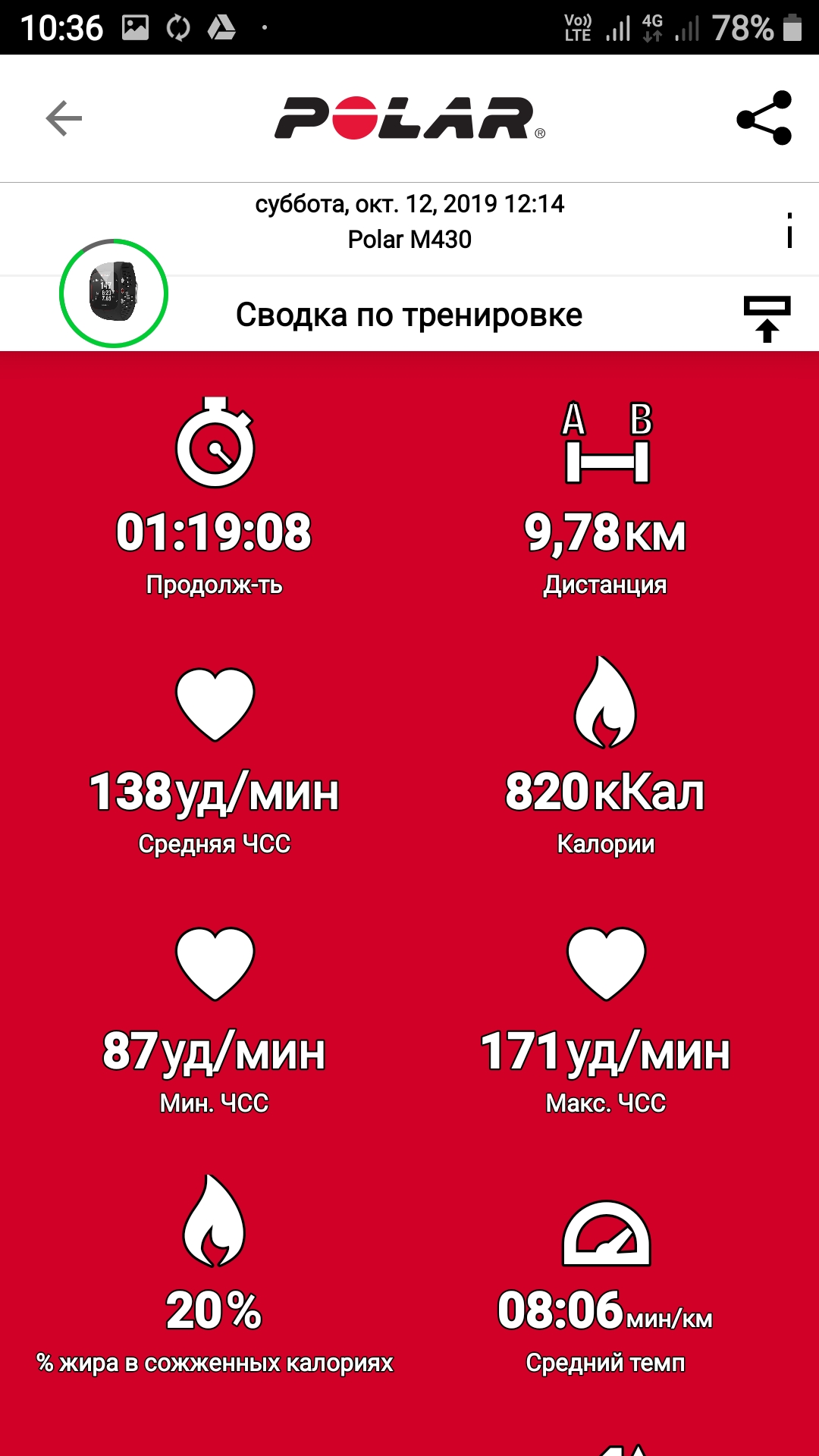819x1456 pixels.
Task: Open the session info icon
Action: (789, 230)
